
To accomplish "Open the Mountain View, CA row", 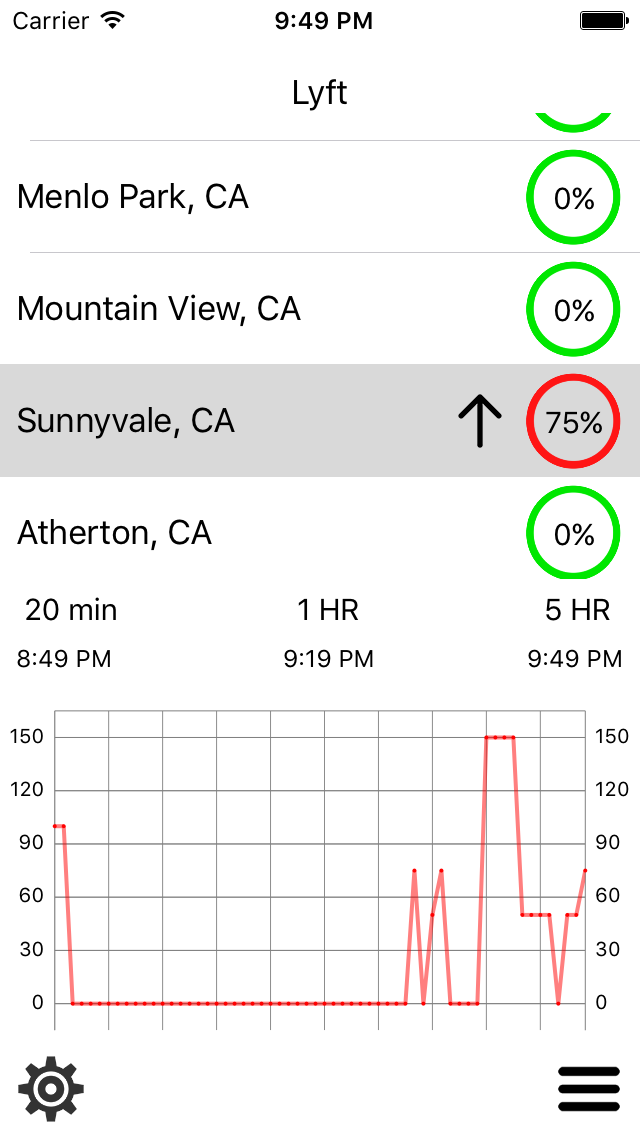I will 320,309.
